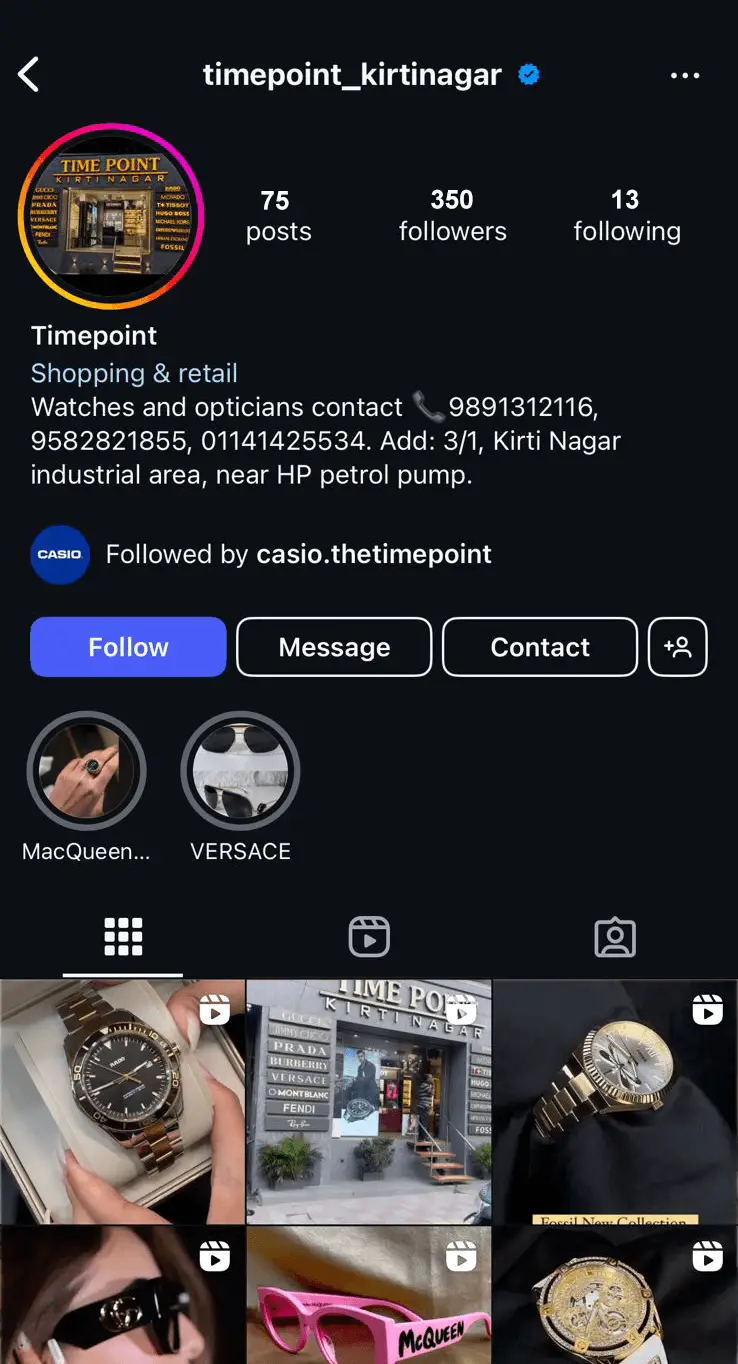
Task: Open the 13 following list
Action: pos(626,215)
